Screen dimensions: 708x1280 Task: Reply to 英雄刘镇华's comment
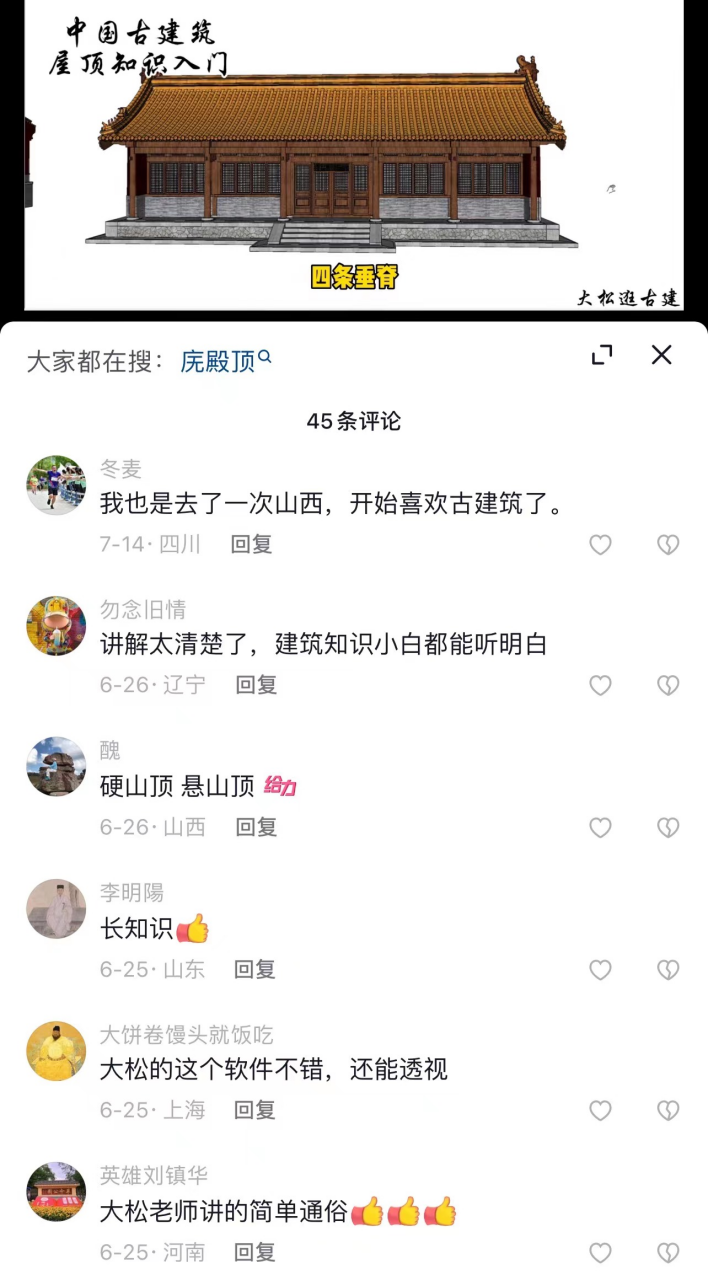click(x=254, y=1252)
